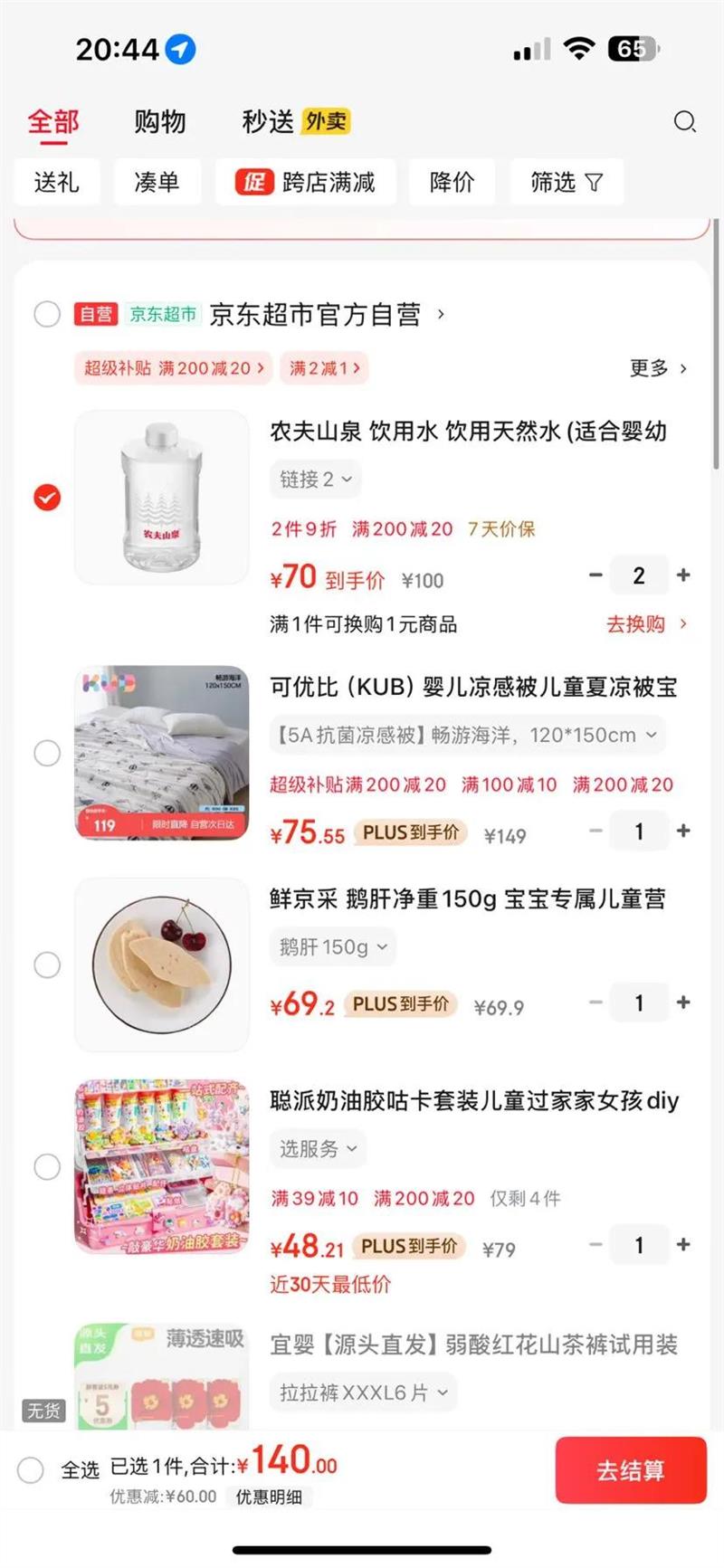The width and height of the screenshot is (724, 1568).
Task: Check the 可优比 KUB blanket item
Action: (x=47, y=753)
